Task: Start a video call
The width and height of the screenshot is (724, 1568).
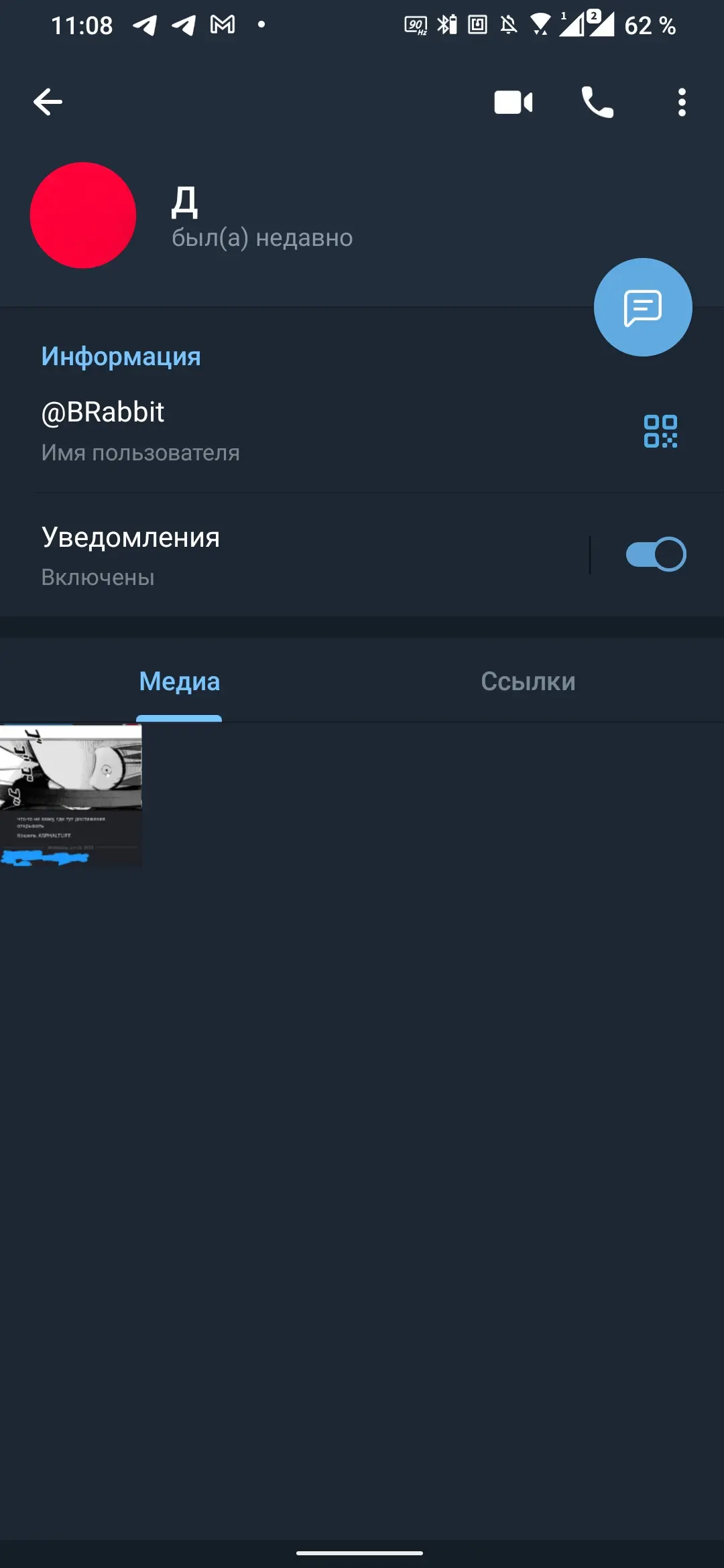Action: 514,103
